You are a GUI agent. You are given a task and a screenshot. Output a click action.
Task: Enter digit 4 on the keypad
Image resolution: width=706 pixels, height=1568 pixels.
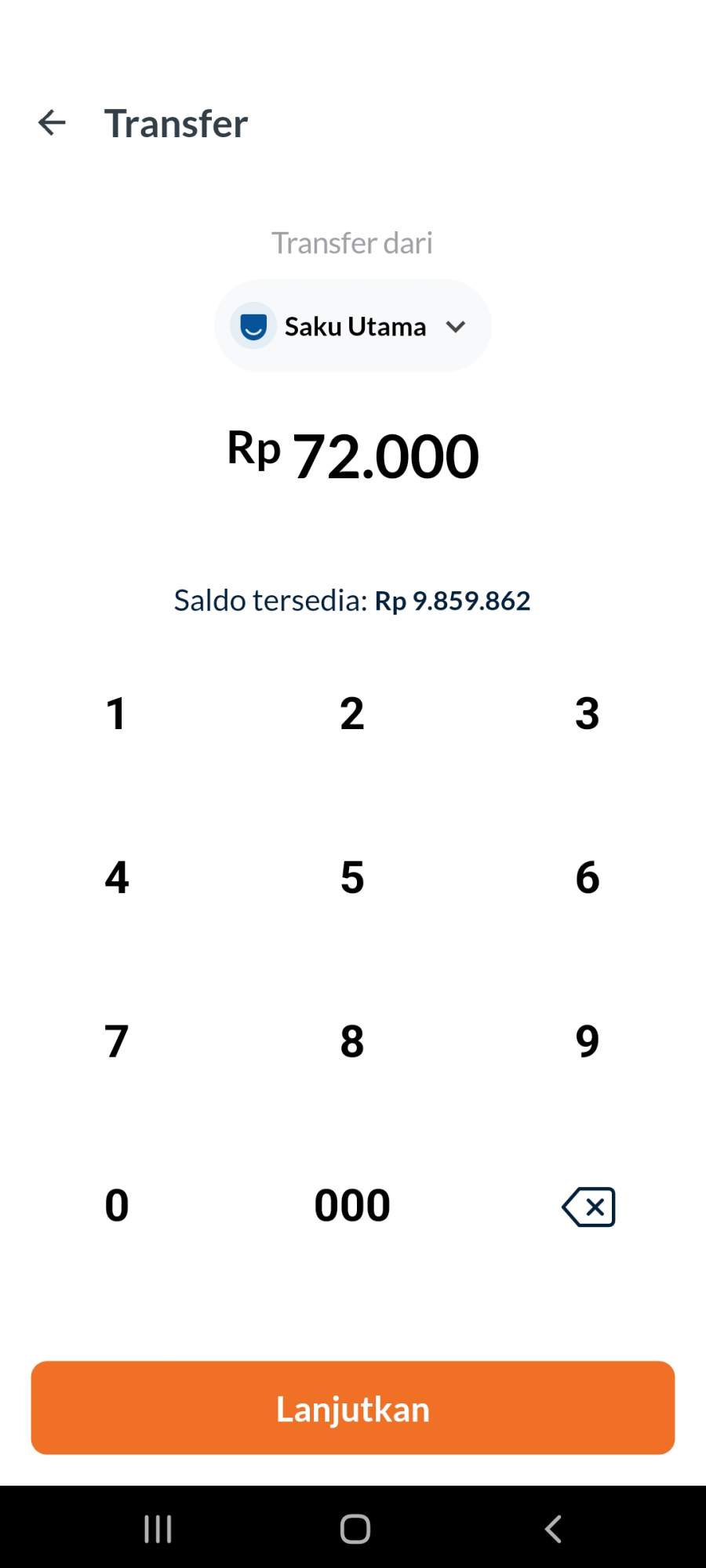(x=116, y=877)
